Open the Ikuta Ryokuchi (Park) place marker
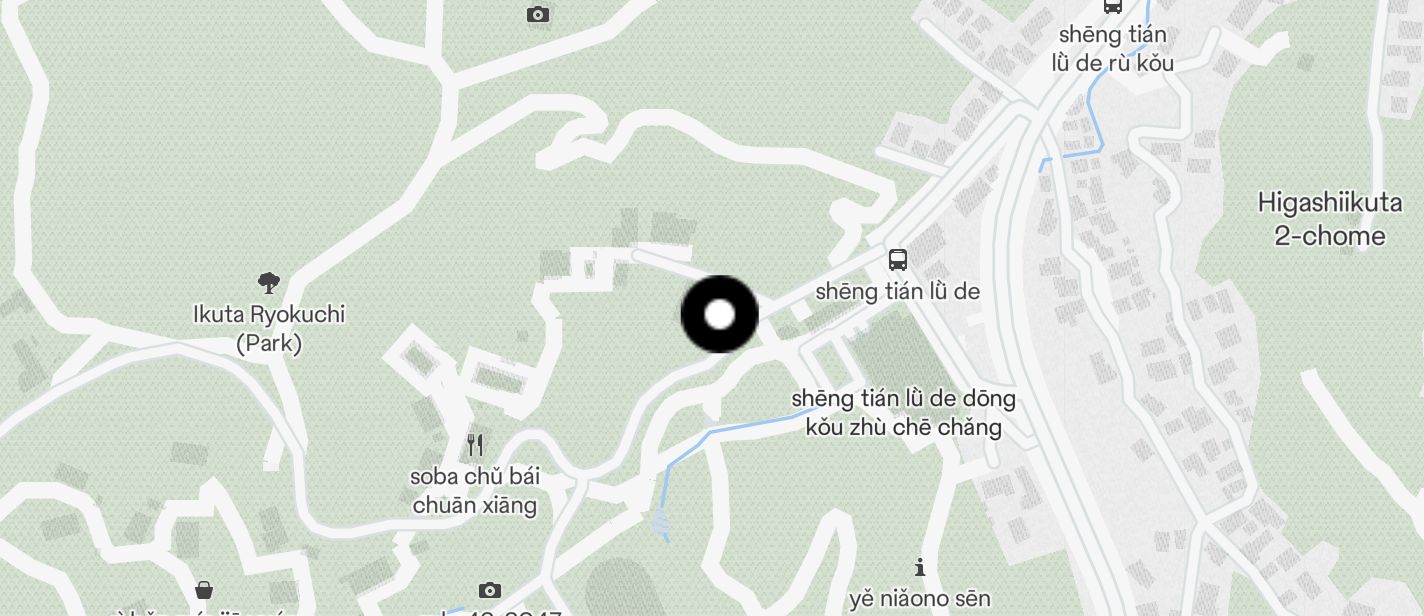 click(x=268, y=283)
